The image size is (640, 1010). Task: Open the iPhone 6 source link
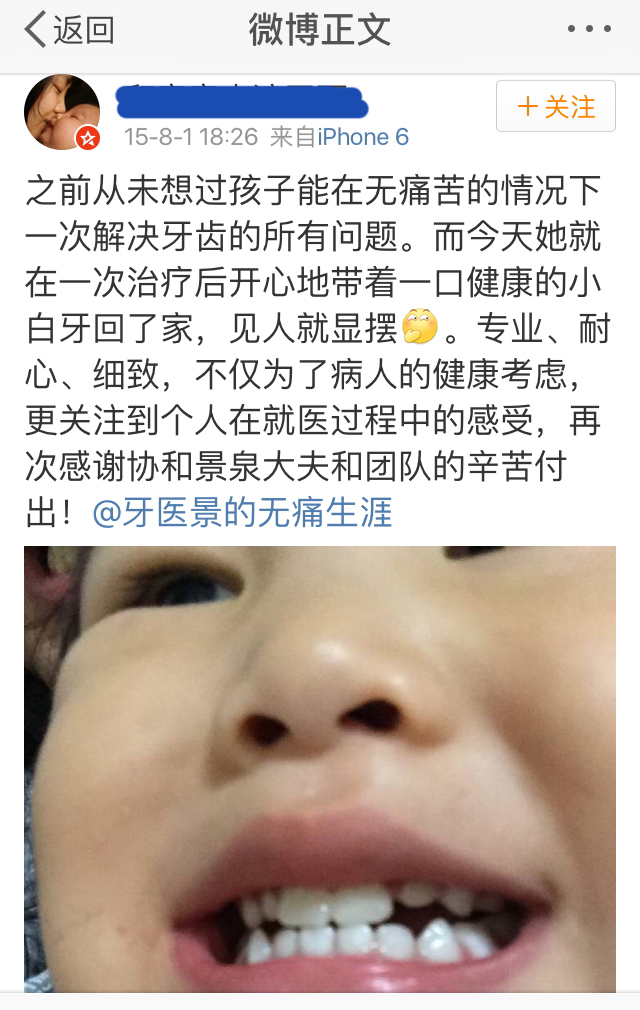(x=363, y=137)
